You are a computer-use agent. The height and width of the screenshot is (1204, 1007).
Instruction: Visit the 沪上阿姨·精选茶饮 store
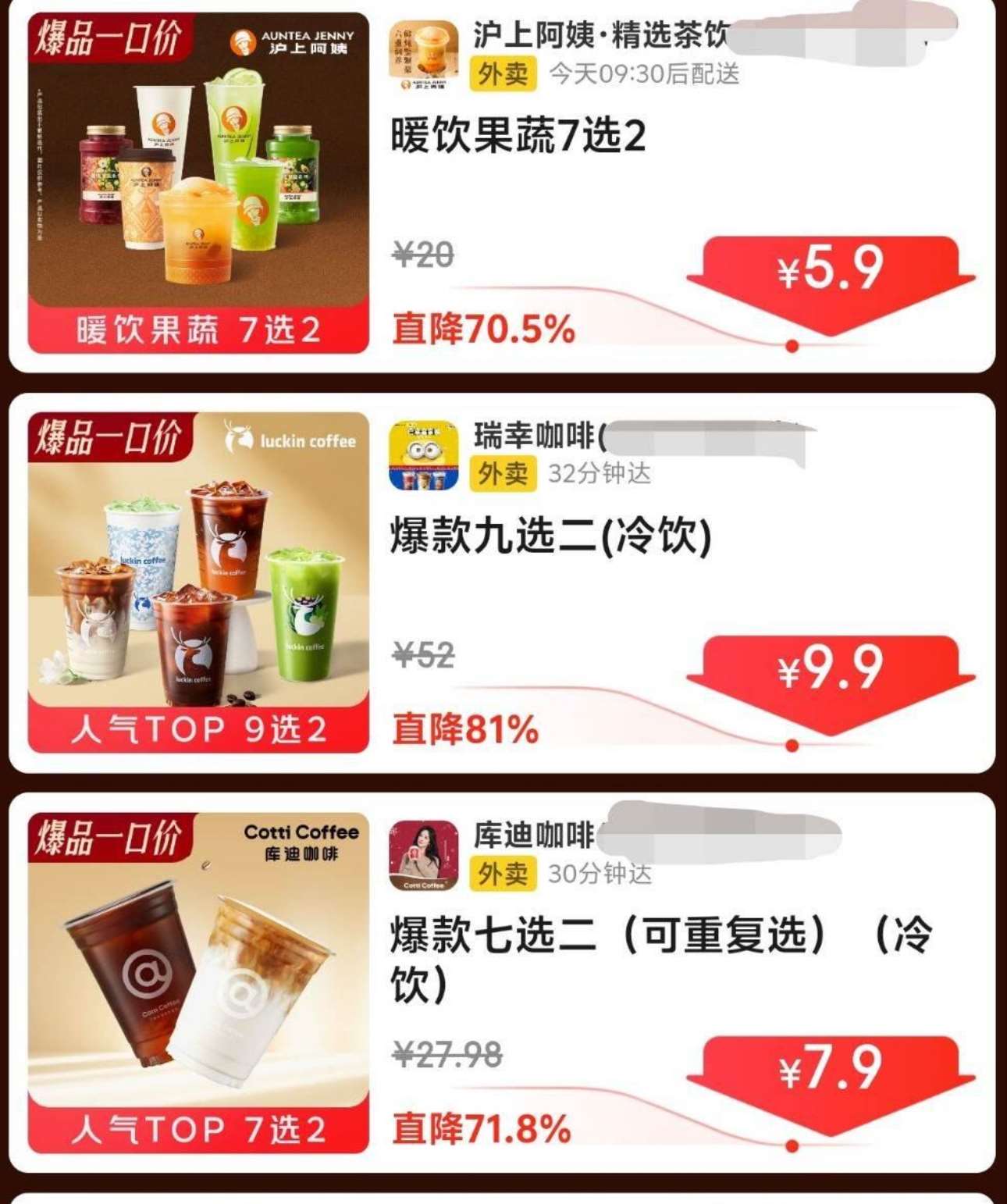click(x=600, y=35)
